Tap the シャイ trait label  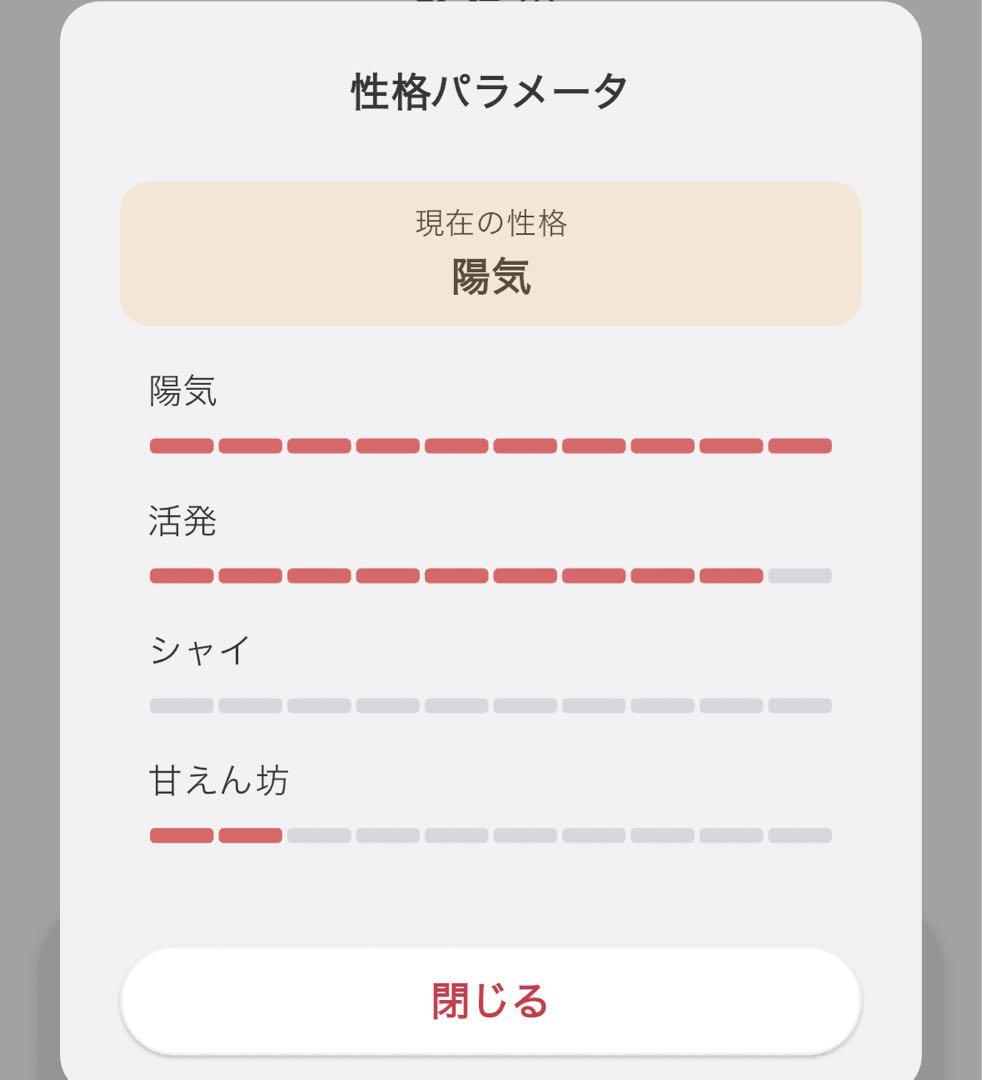click(x=199, y=652)
